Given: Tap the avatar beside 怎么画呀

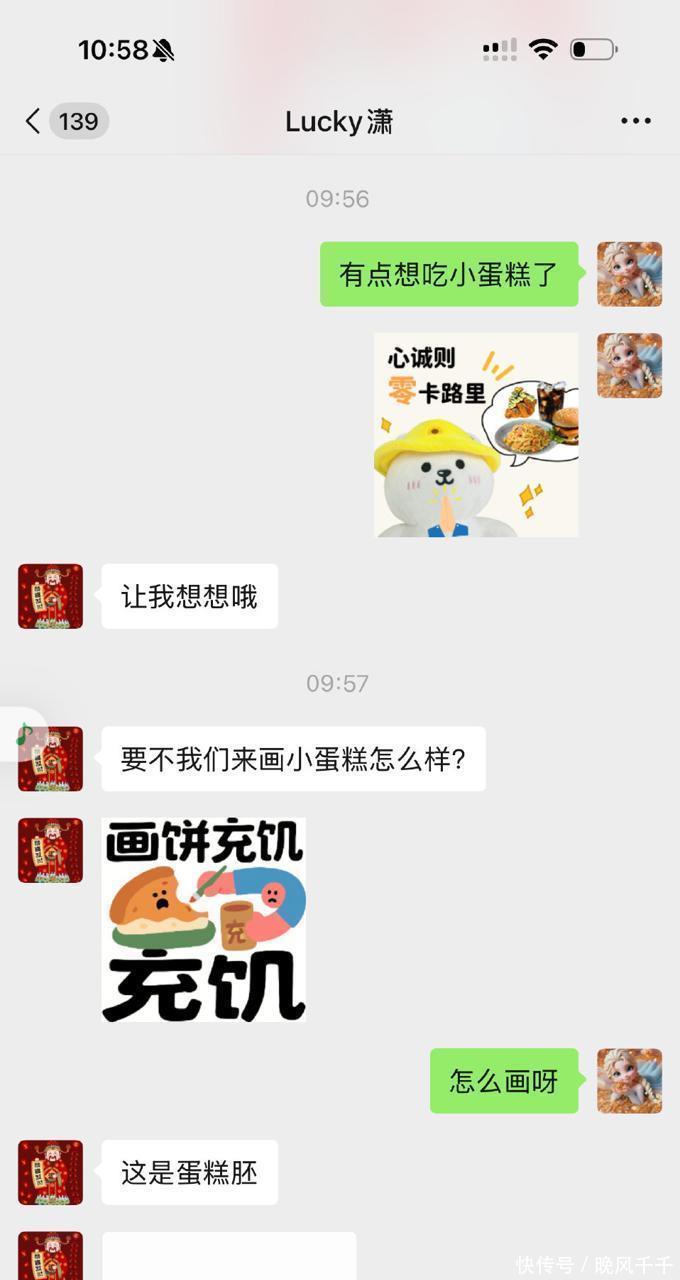Looking at the screenshot, I should pos(629,1081).
